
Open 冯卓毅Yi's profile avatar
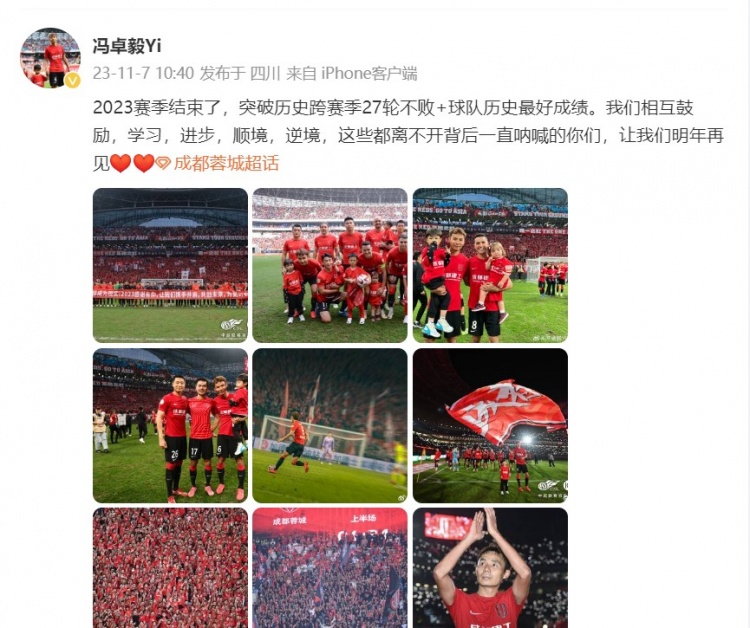pos(51,57)
